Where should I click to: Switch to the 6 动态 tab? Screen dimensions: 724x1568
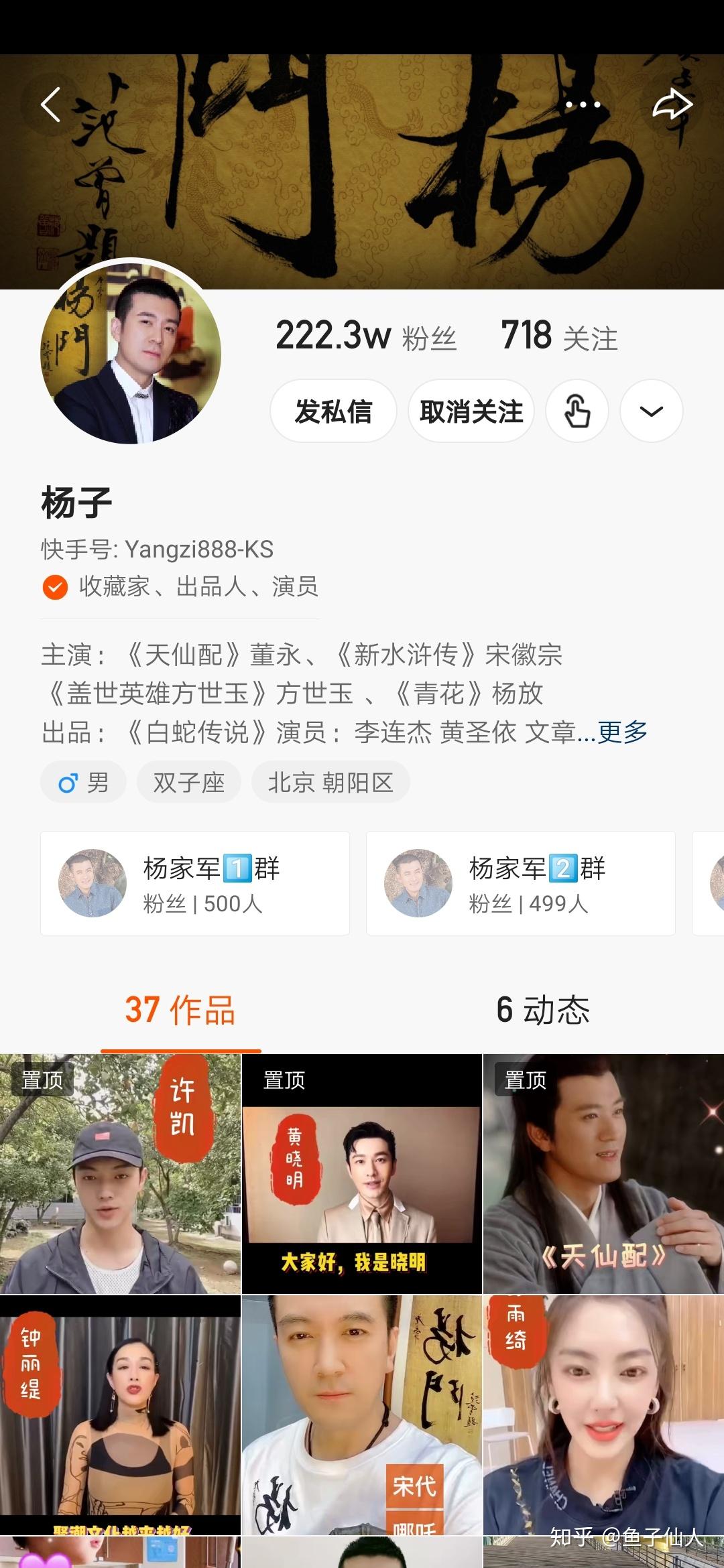(542, 1010)
